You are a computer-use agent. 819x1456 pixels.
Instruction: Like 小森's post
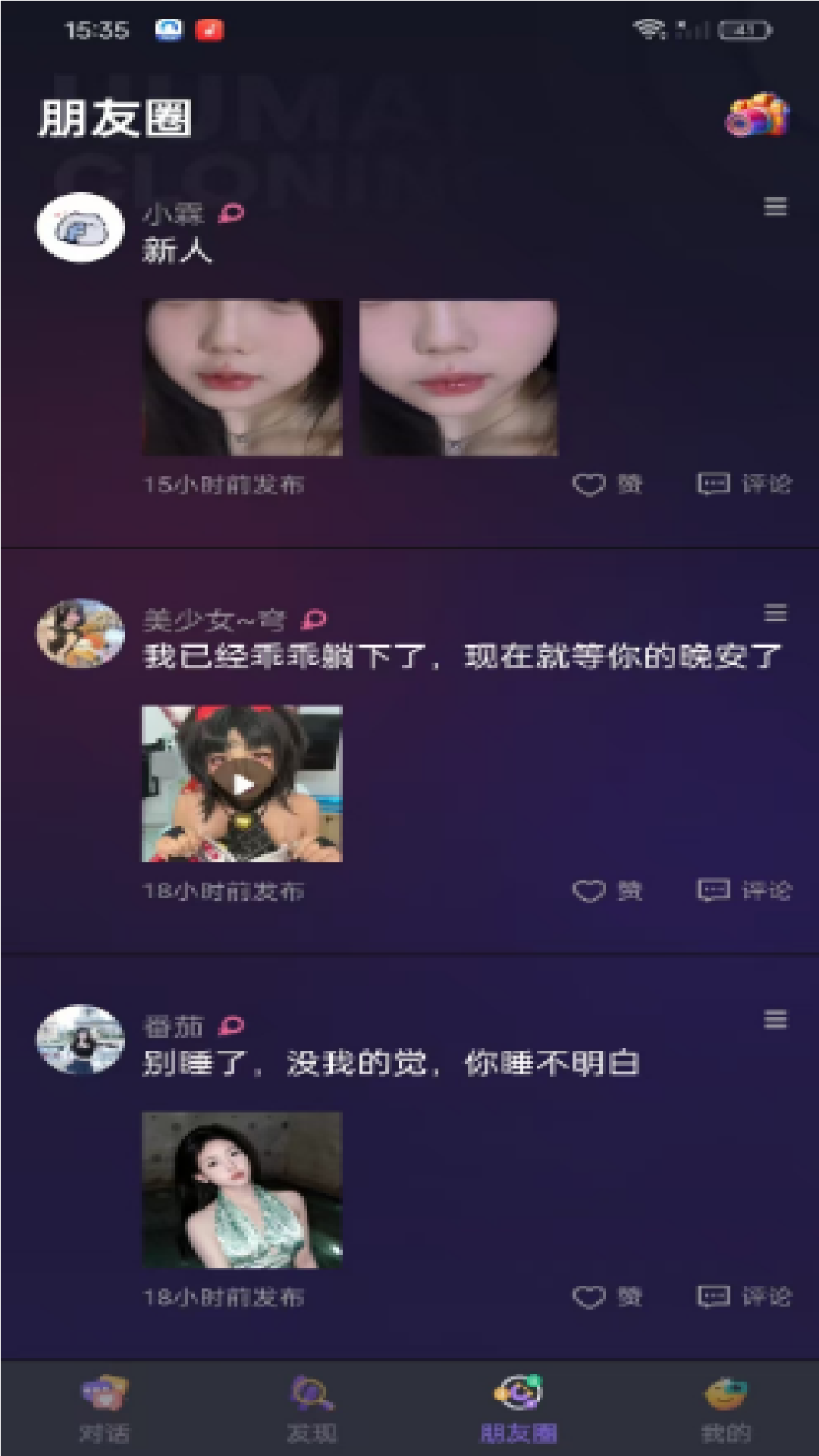[x=607, y=484]
